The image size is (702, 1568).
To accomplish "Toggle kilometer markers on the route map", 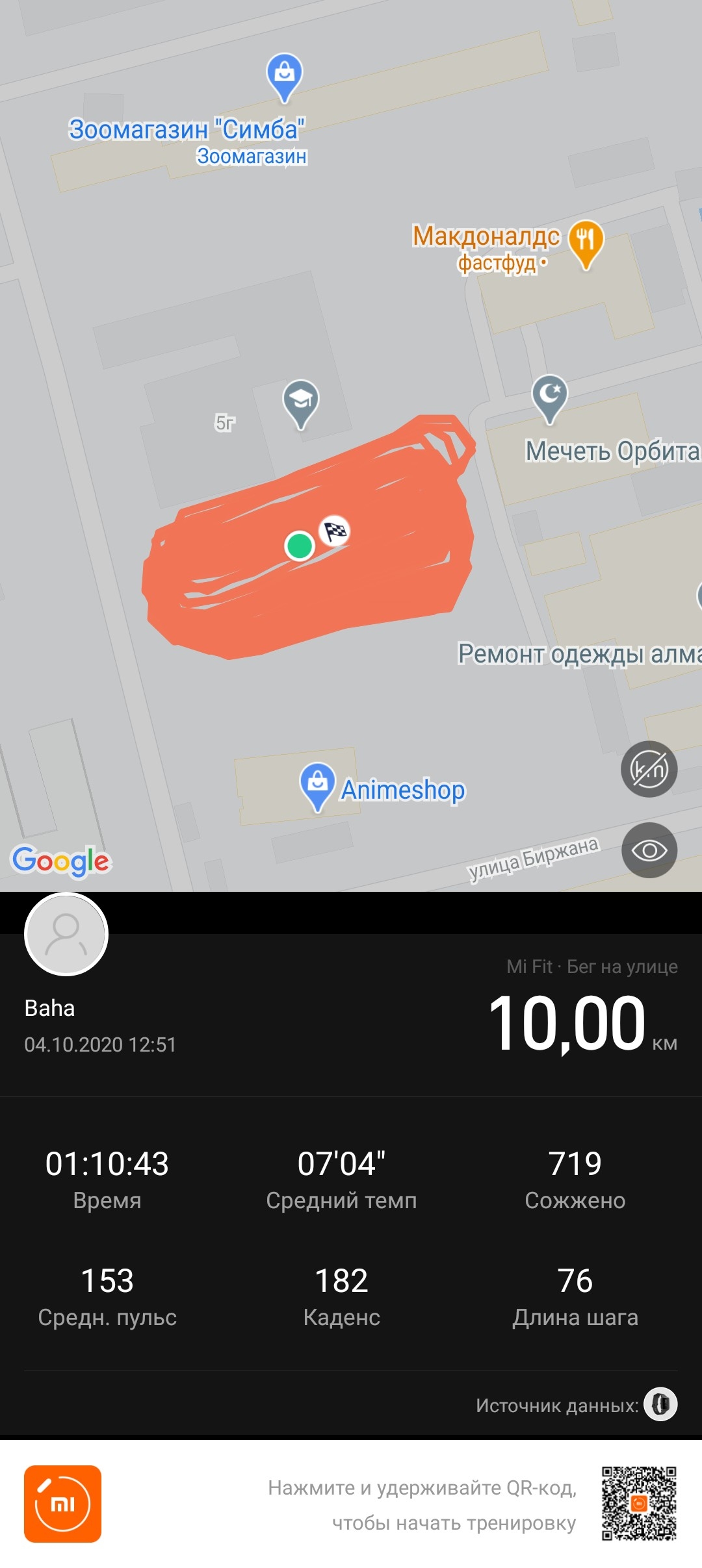I will coord(649,769).
